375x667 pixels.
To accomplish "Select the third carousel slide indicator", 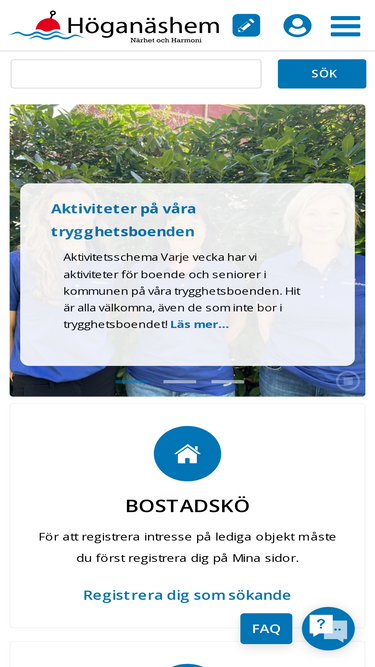I will 228,382.
